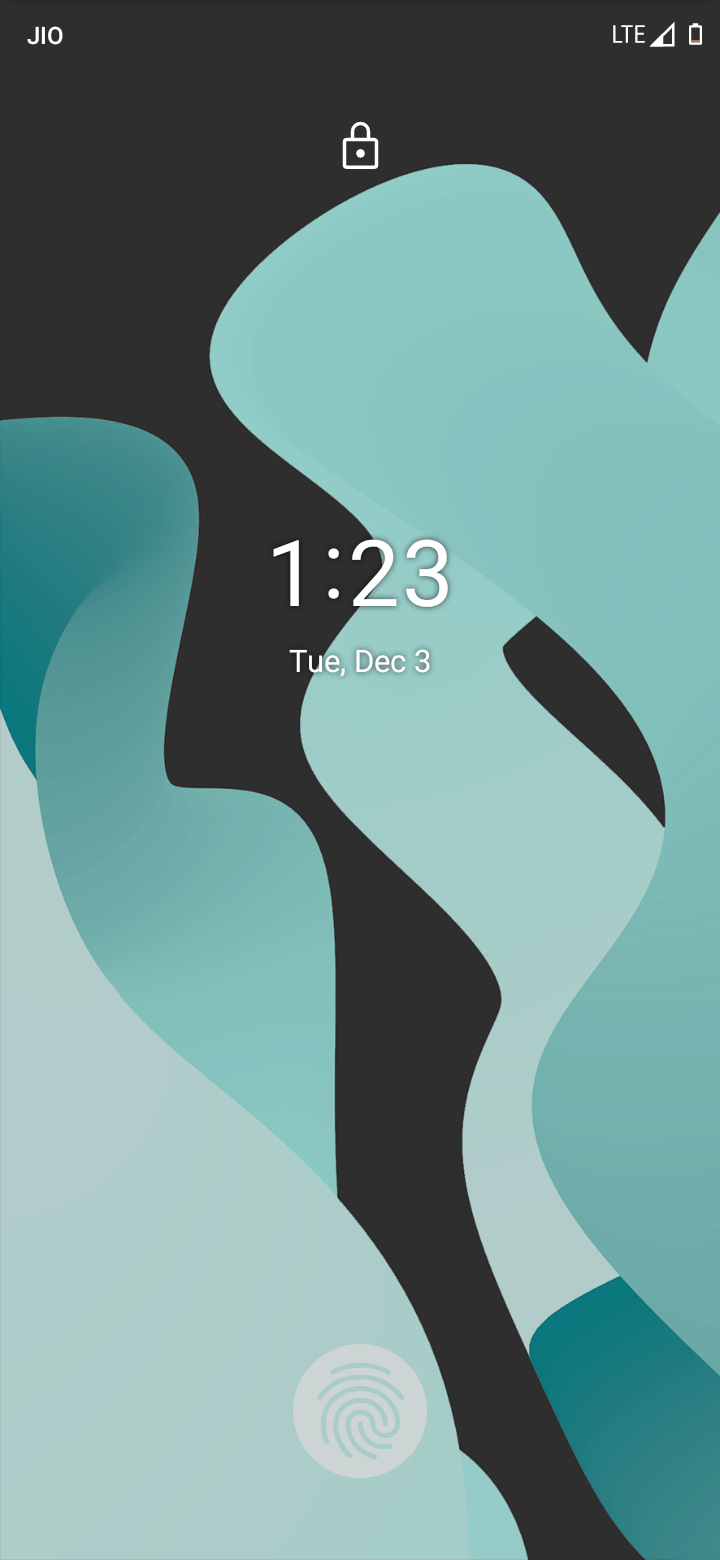Screen dimensions: 720x1560
Task: Tap the lock icon at the top
Action: pyautogui.click(x=360, y=147)
